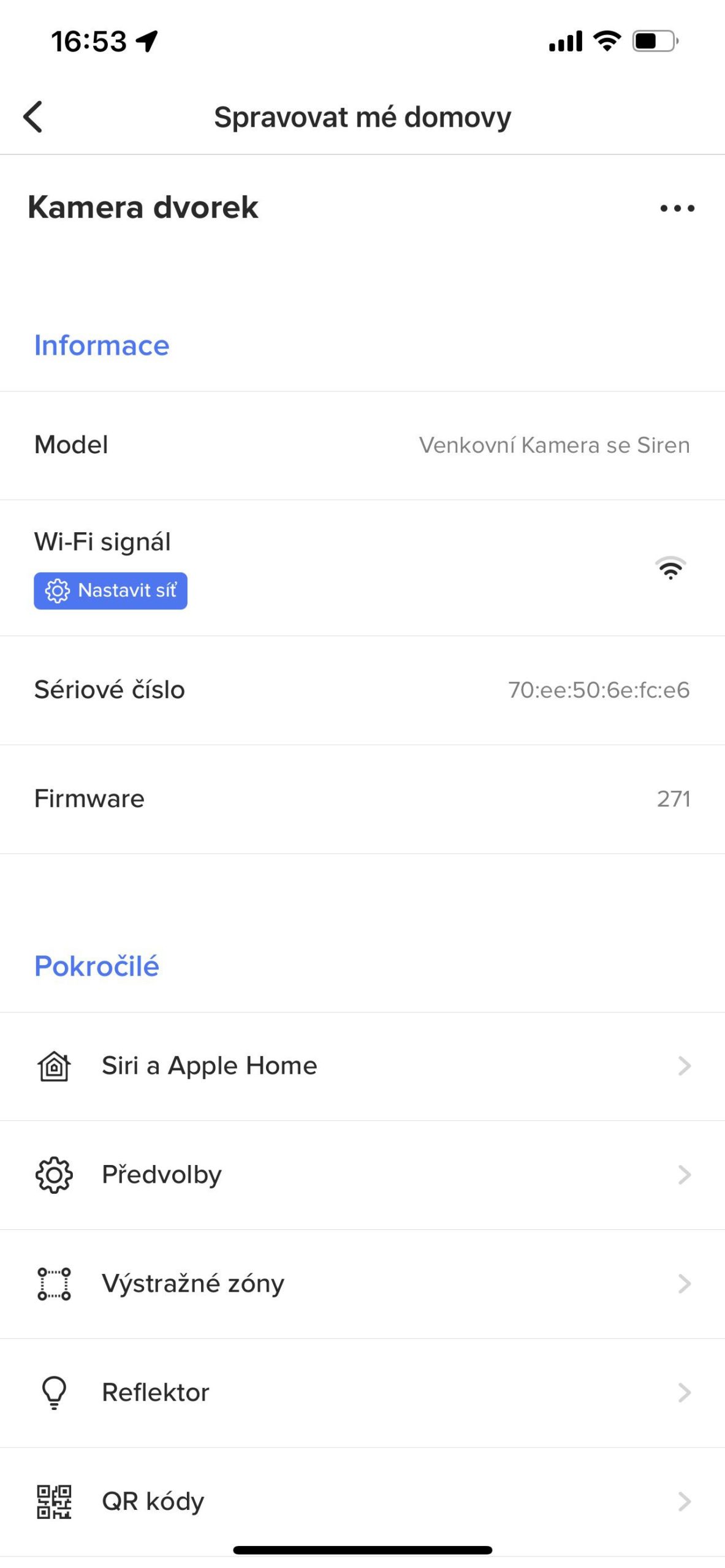Open Výstražné zóny settings
Viewport: 725px width, 1568px height.
(x=362, y=1284)
